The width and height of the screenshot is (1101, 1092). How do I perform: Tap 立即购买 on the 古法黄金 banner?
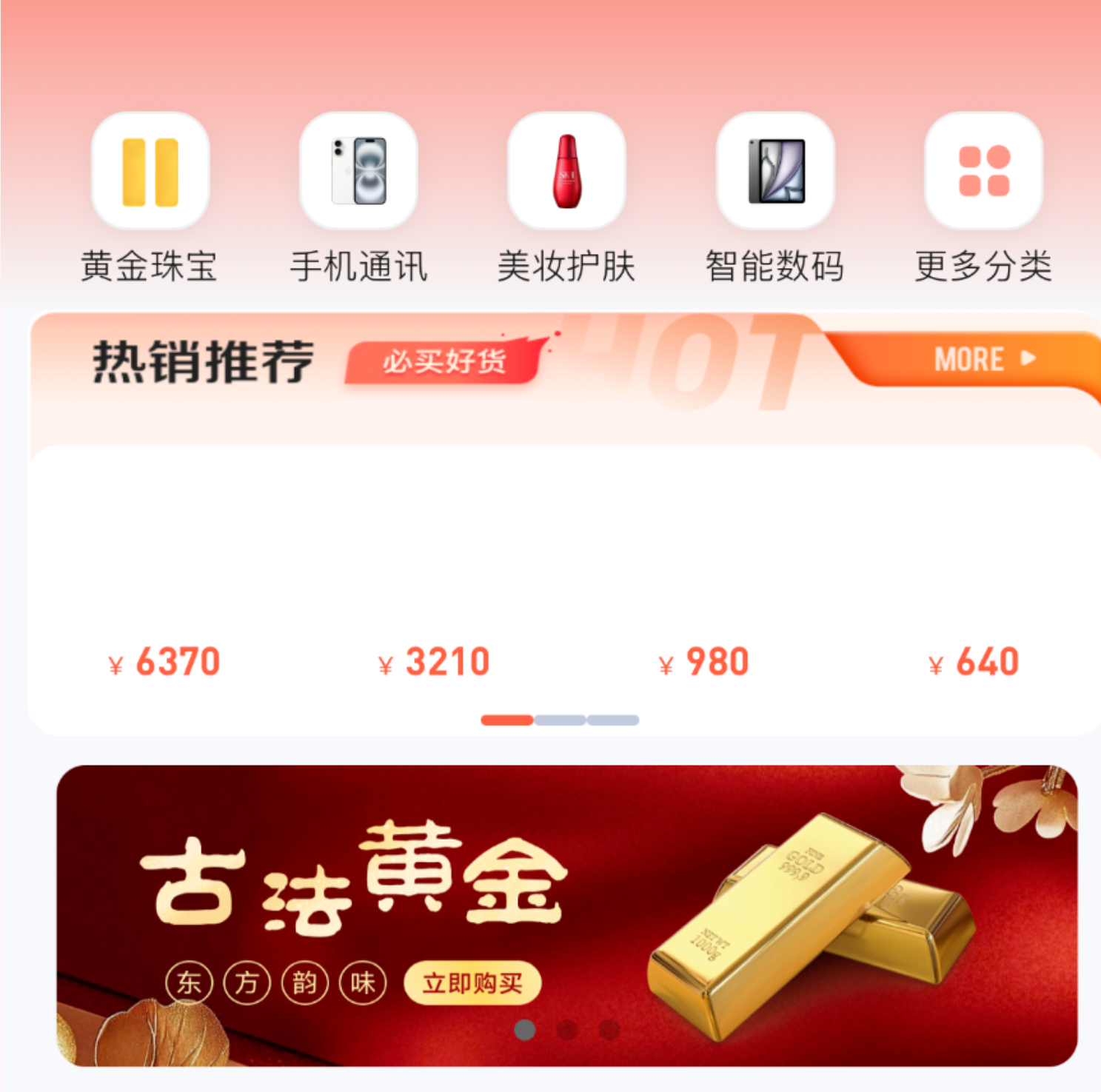click(x=472, y=983)
